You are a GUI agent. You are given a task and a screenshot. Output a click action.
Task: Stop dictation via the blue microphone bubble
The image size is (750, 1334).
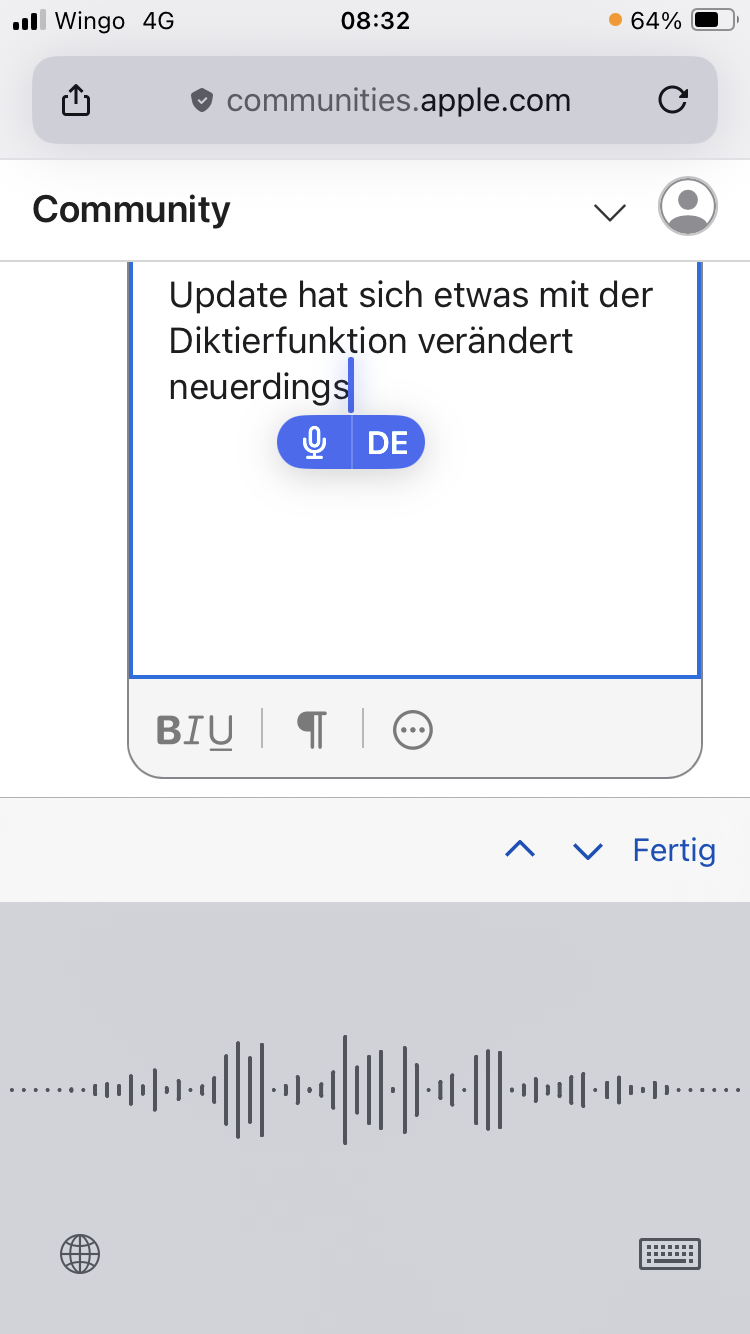[315, 442]
